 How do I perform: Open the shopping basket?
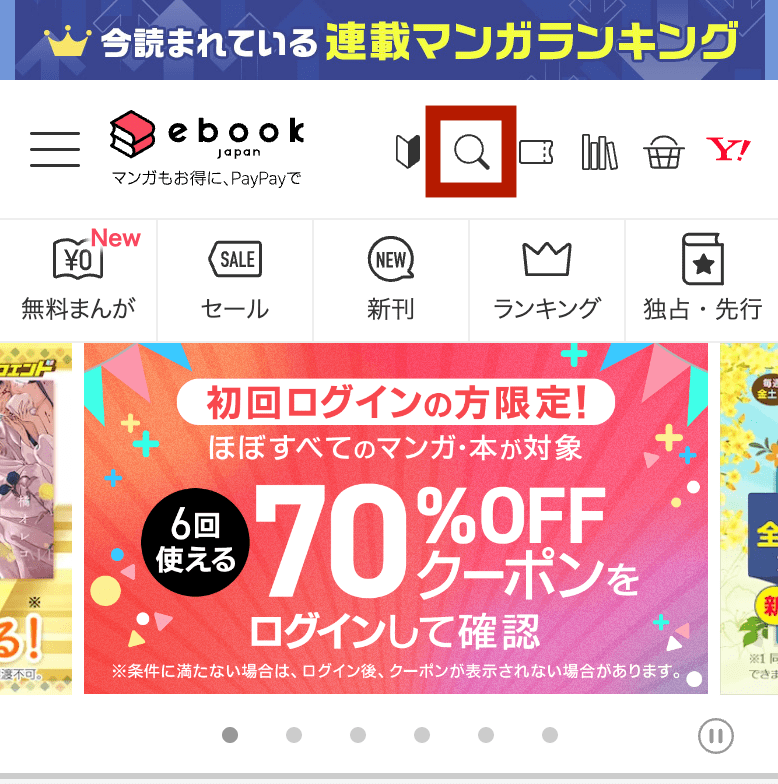tap(664, 152)
